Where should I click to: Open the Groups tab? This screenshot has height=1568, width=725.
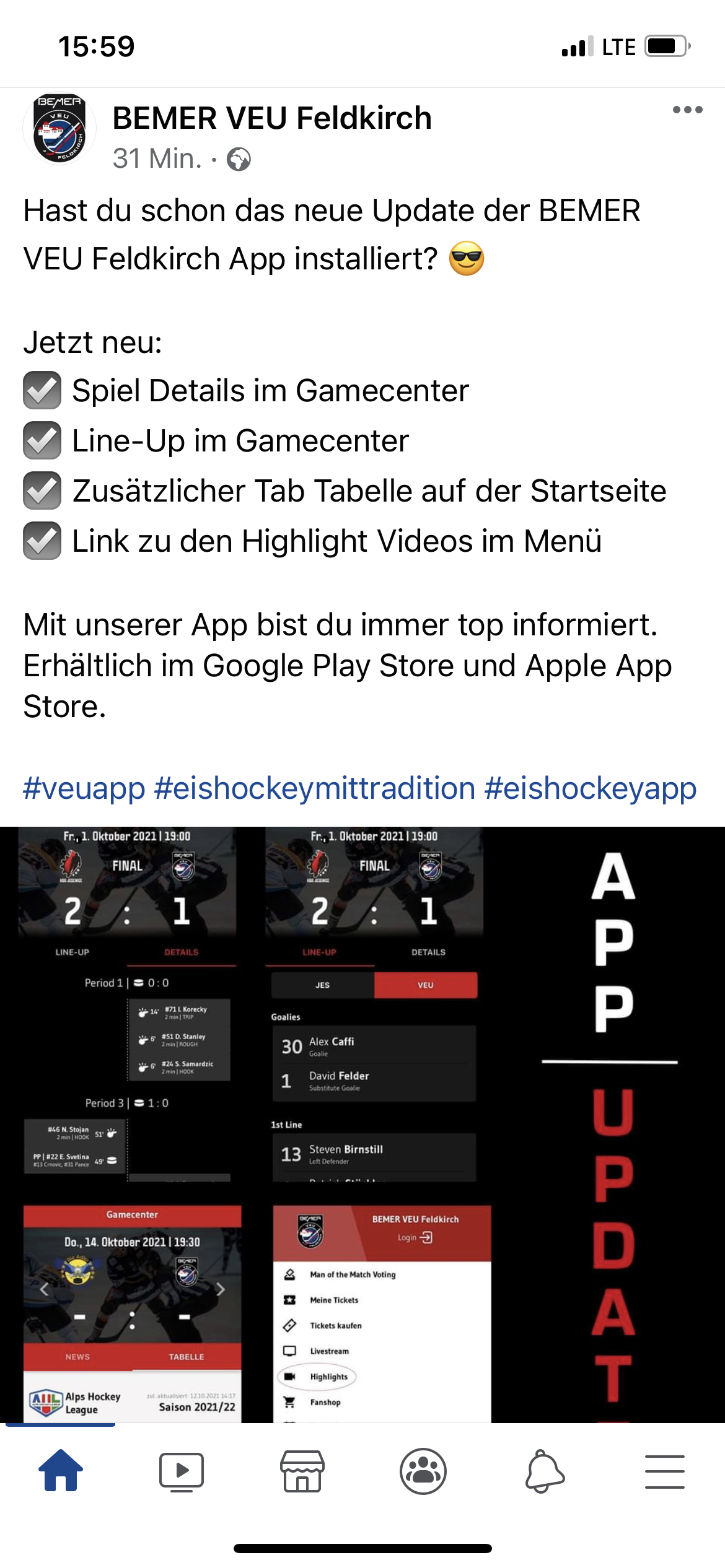(x=423, y=1471)
